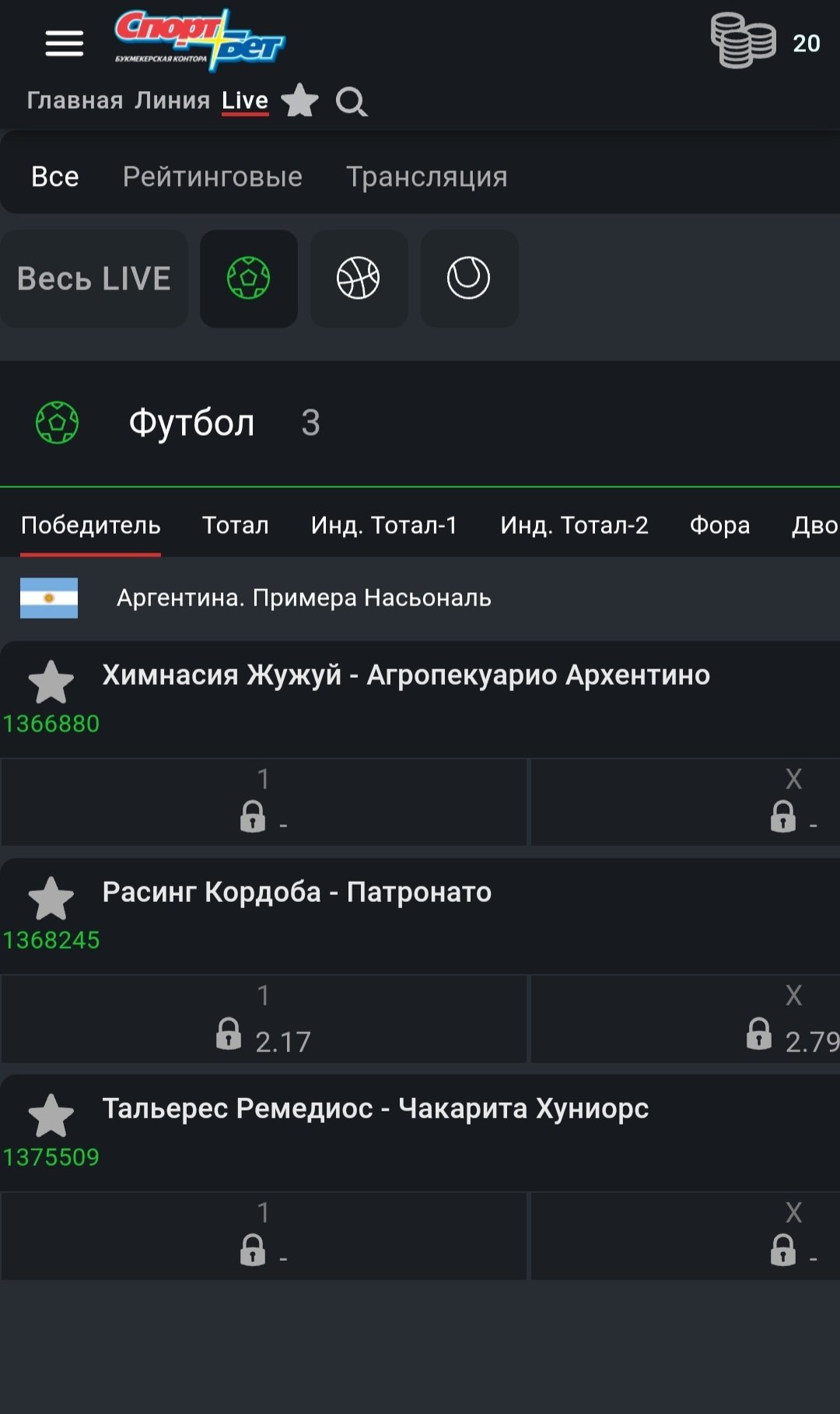The image size is (840, 1414).
Task: Open the coins balance icon
Action: (x=743, y=40)
